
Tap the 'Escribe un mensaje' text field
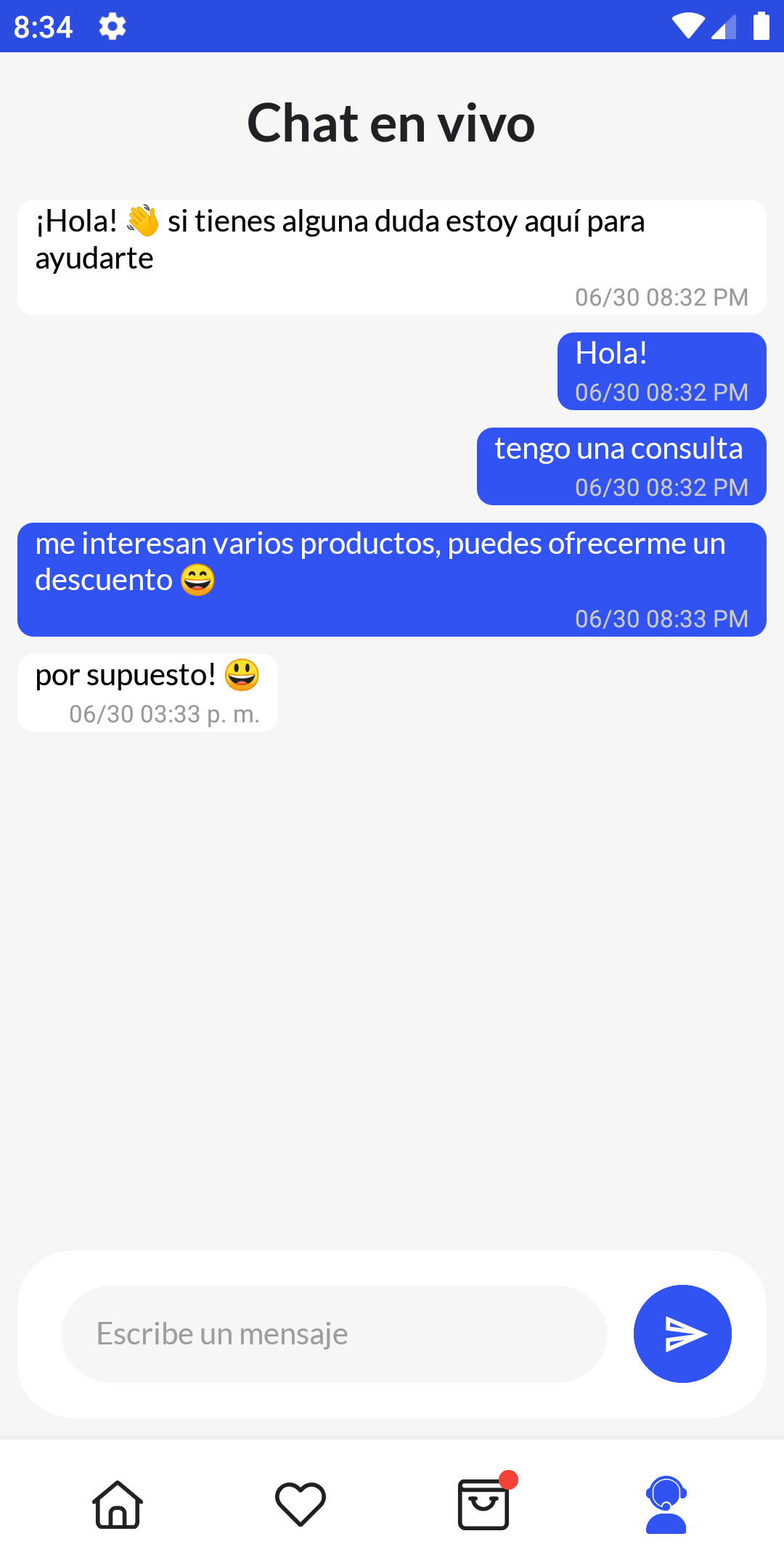(x=334, y=1334)
